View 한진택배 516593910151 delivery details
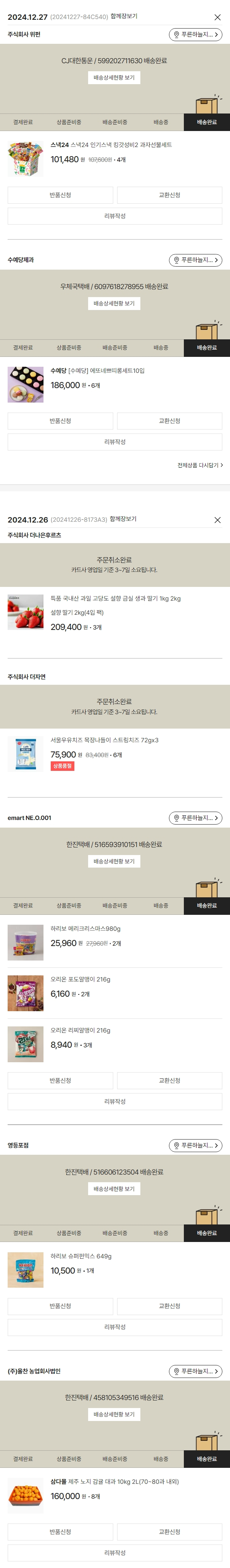The image size is (230, 1568). click(114, 862)
